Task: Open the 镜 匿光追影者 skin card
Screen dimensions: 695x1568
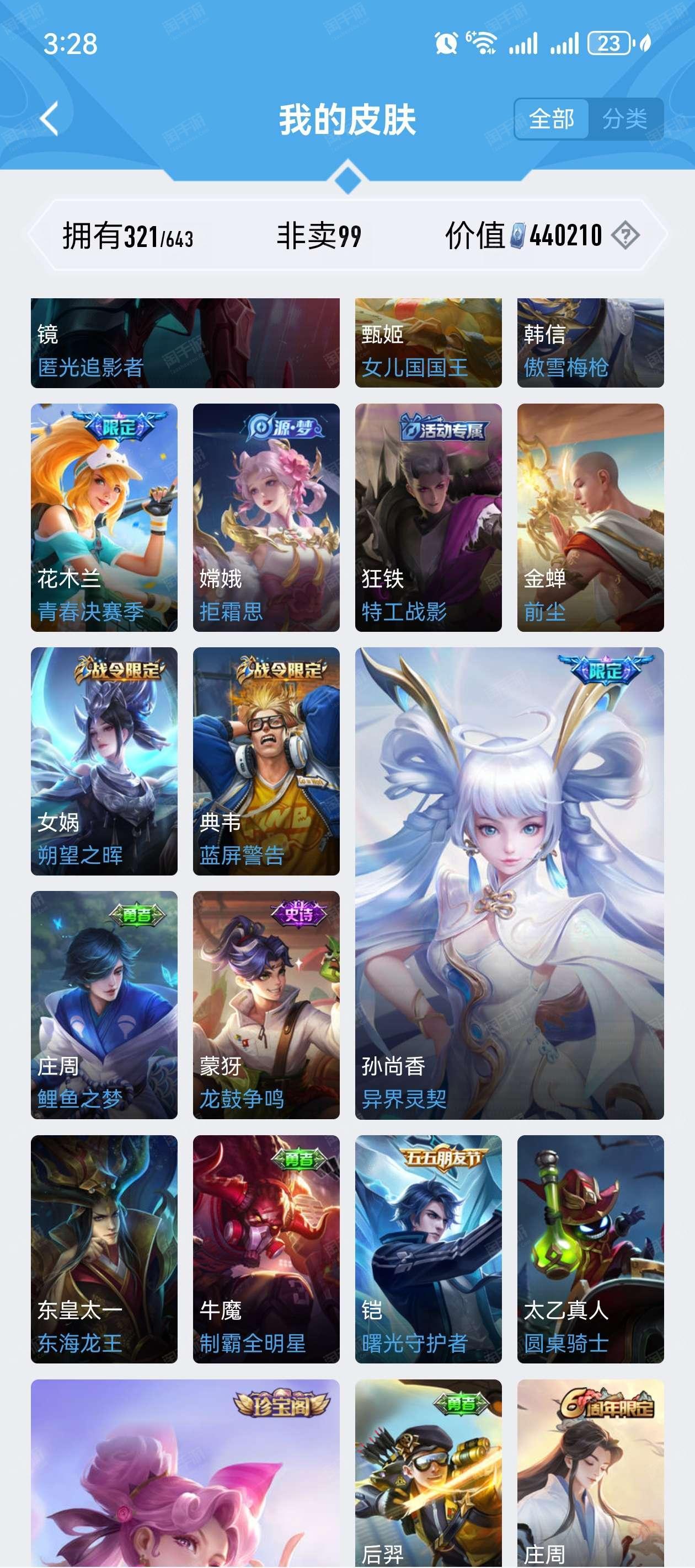Action: [185, 343]
